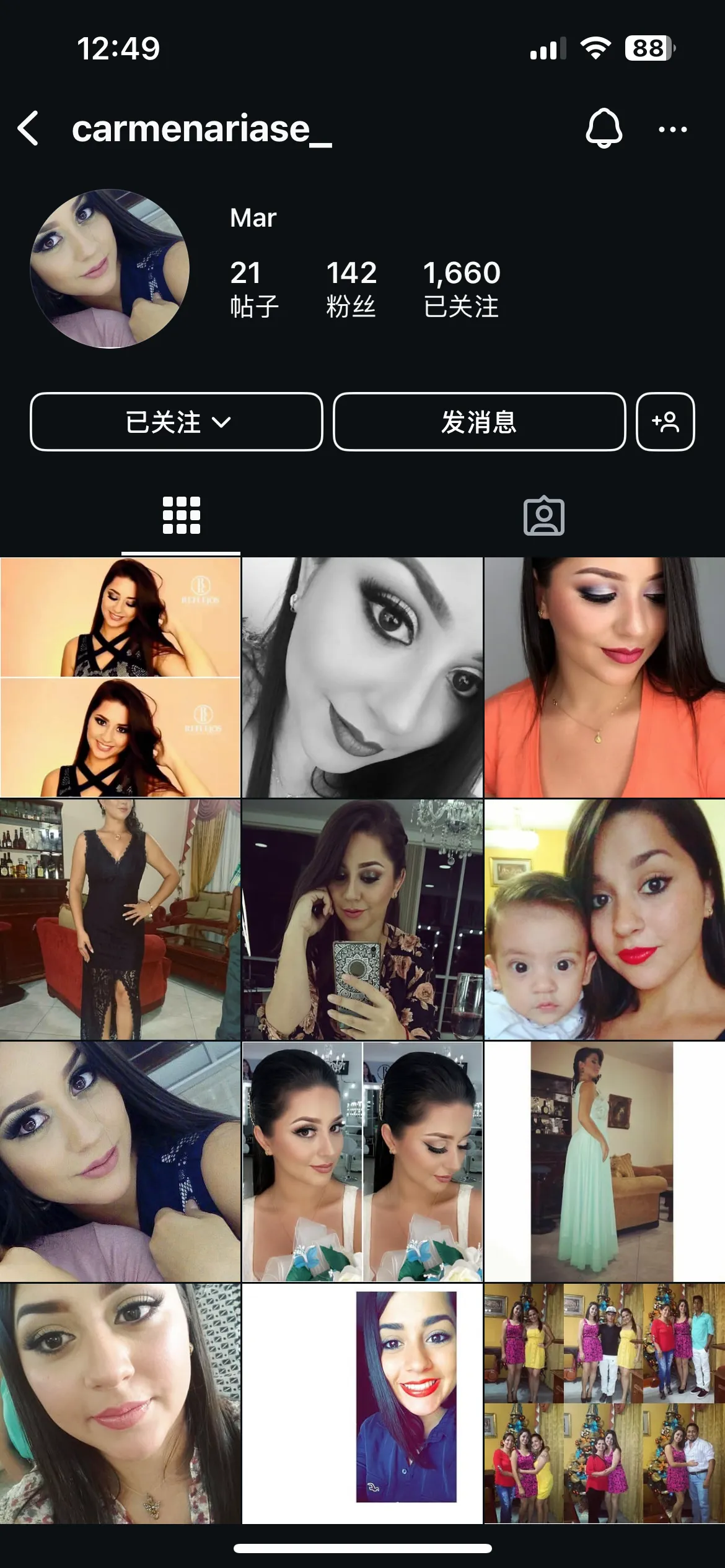Go back from carmenariase_ profile
Viewport: 725px width, 1568px height.
pos(29,129)
